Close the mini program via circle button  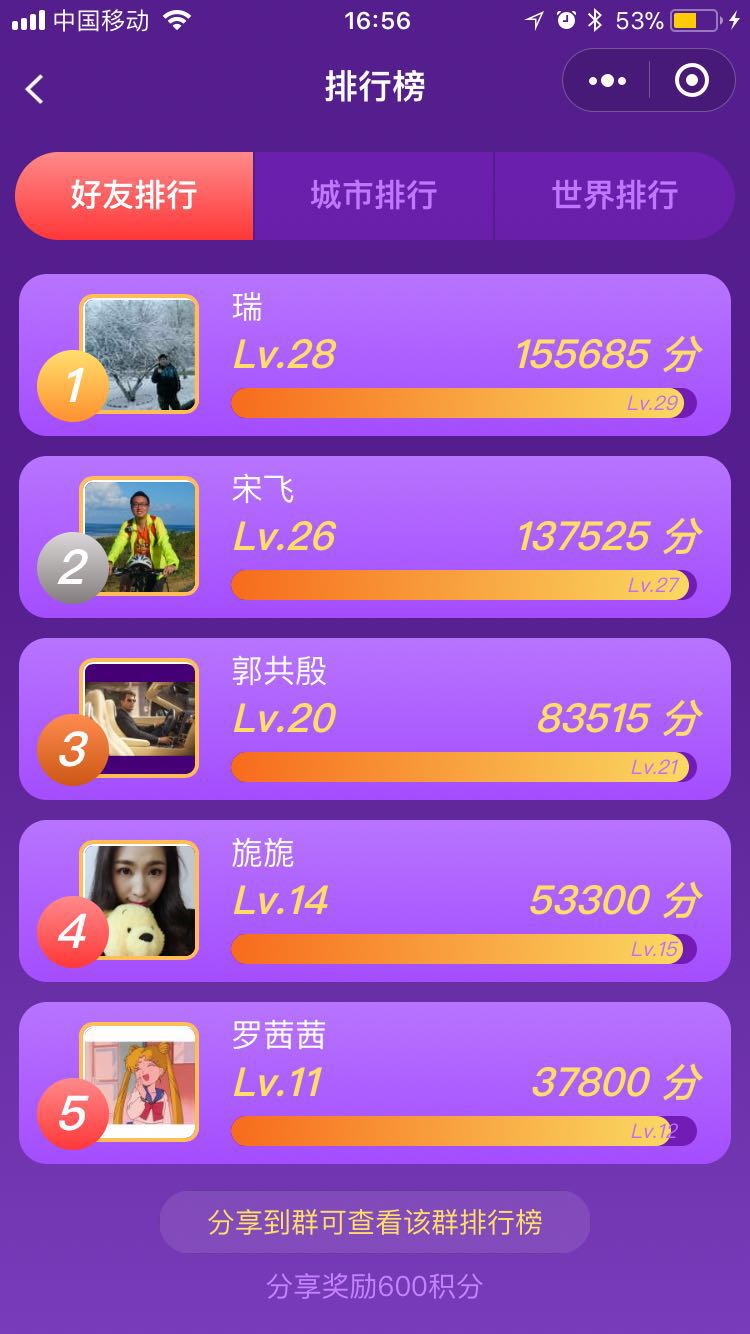tap(691, 81)
